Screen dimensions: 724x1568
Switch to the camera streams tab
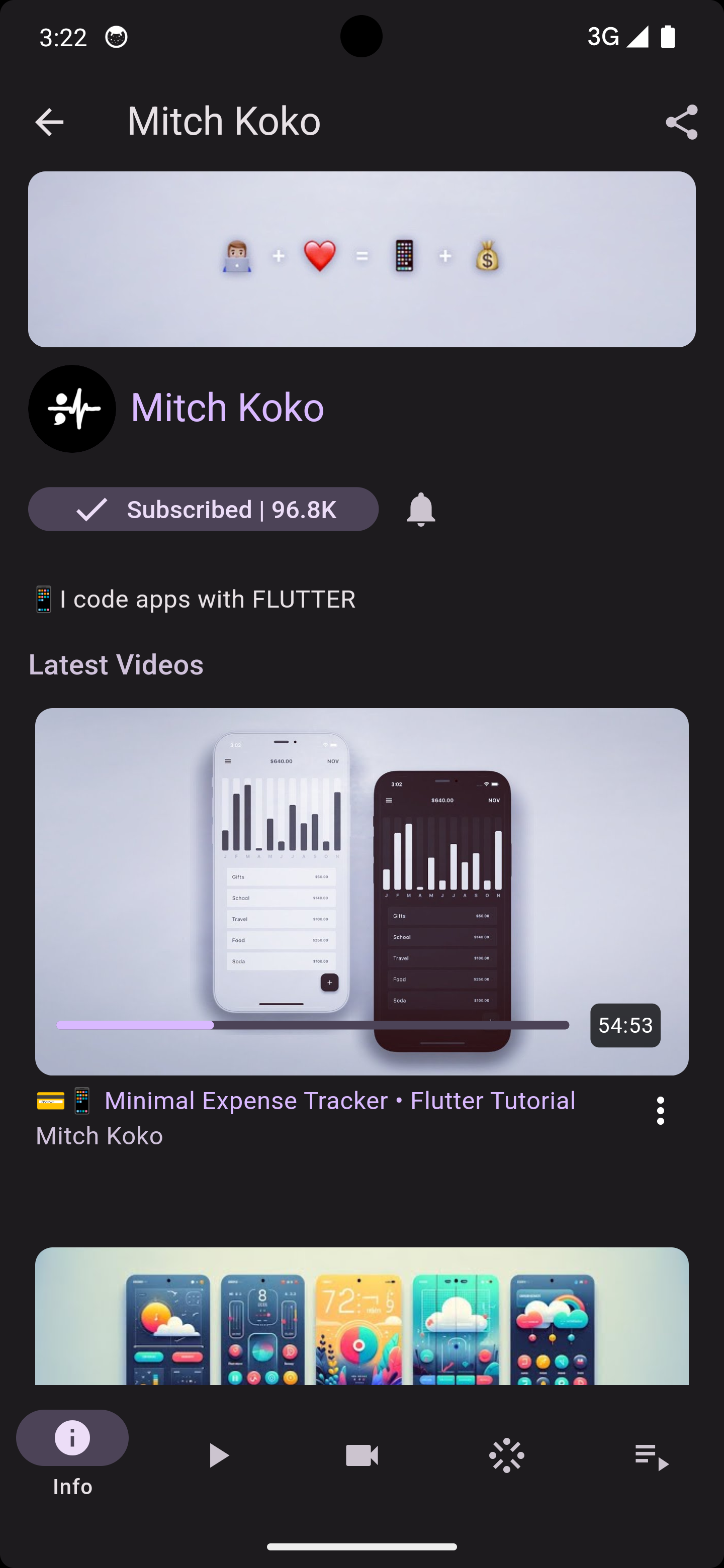click(x=361, y=1456)
